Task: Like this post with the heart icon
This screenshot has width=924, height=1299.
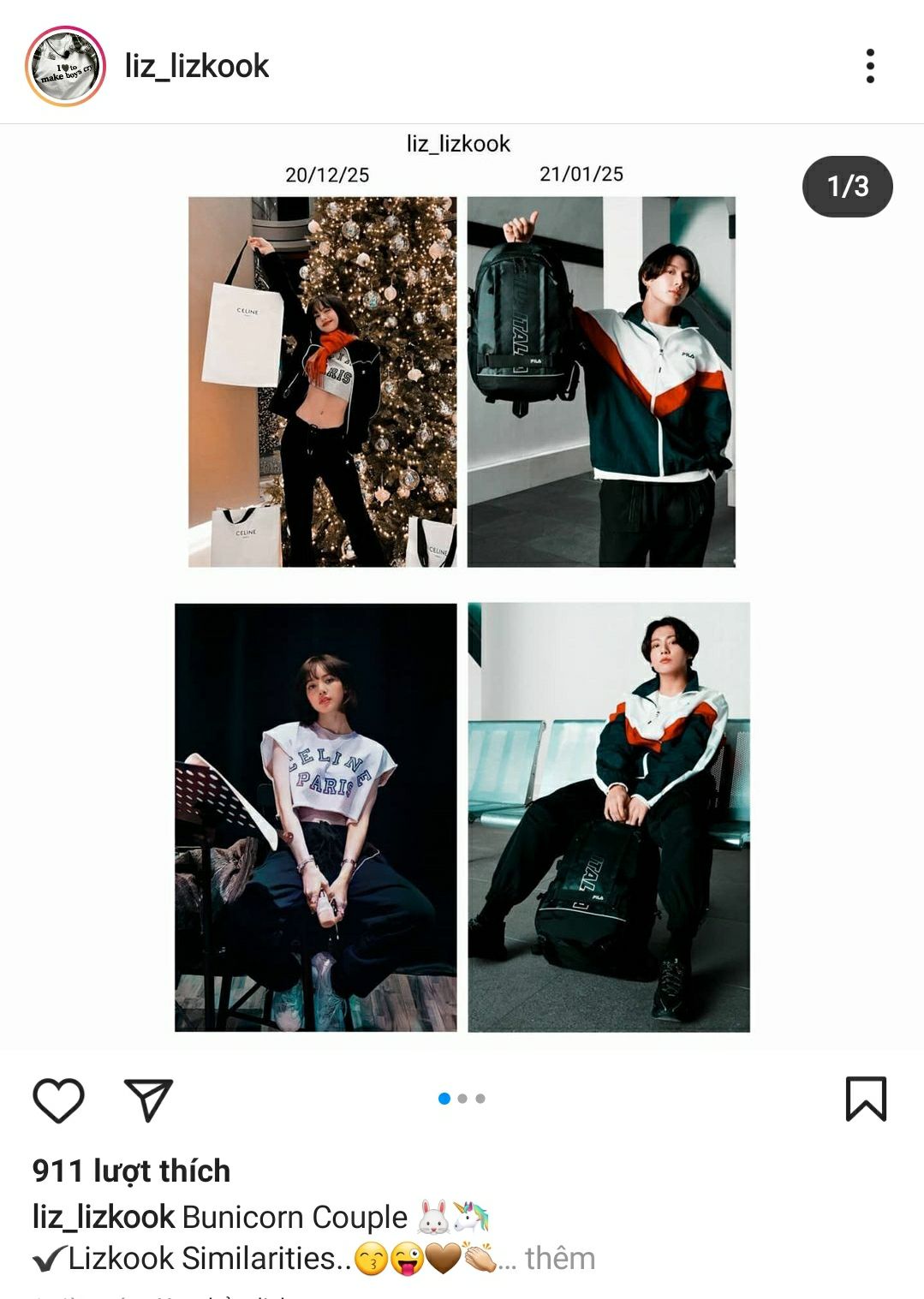Action: [x=58, y=1099]
